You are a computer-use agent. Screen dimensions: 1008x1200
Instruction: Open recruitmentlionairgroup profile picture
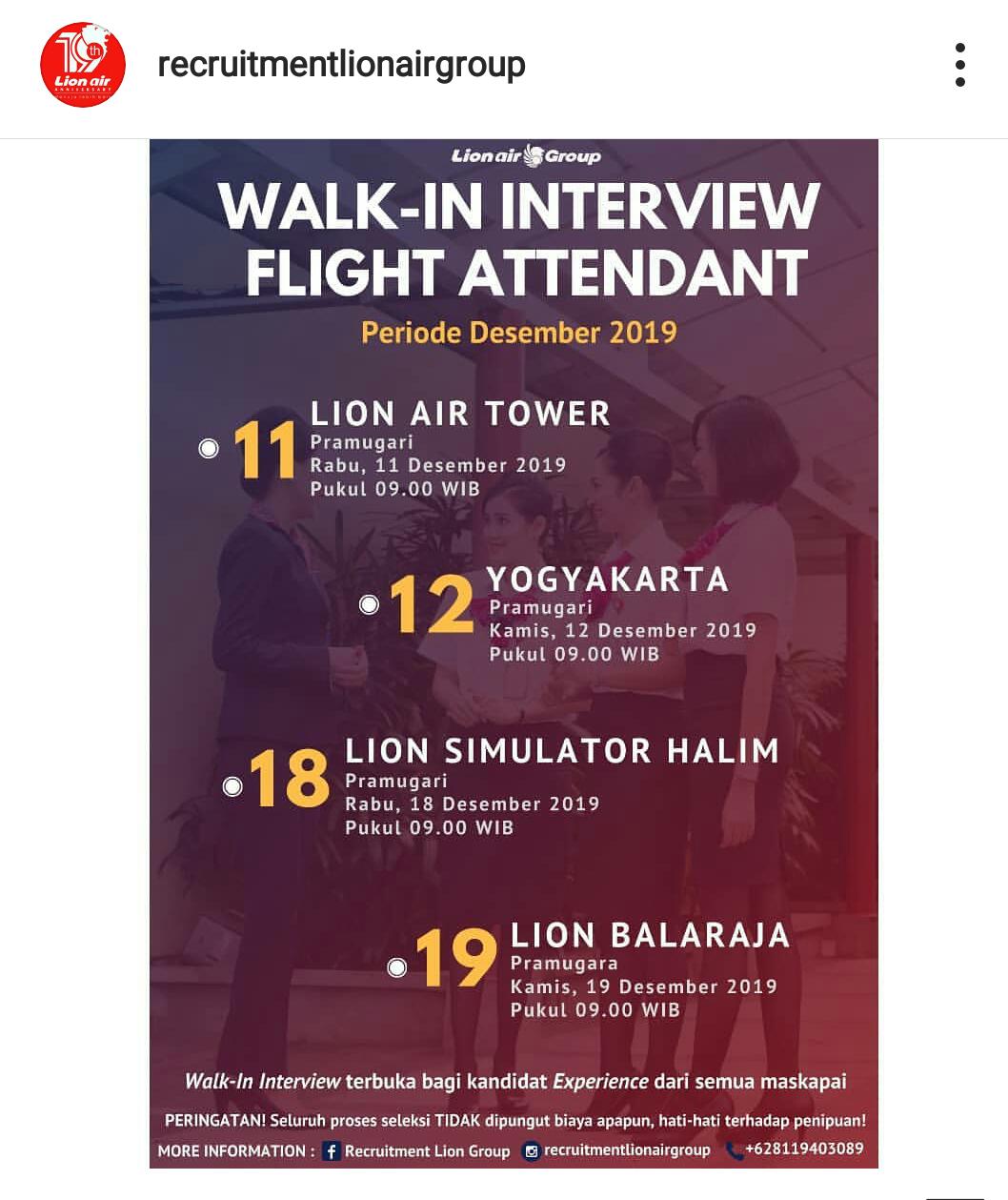click(83, 66)
